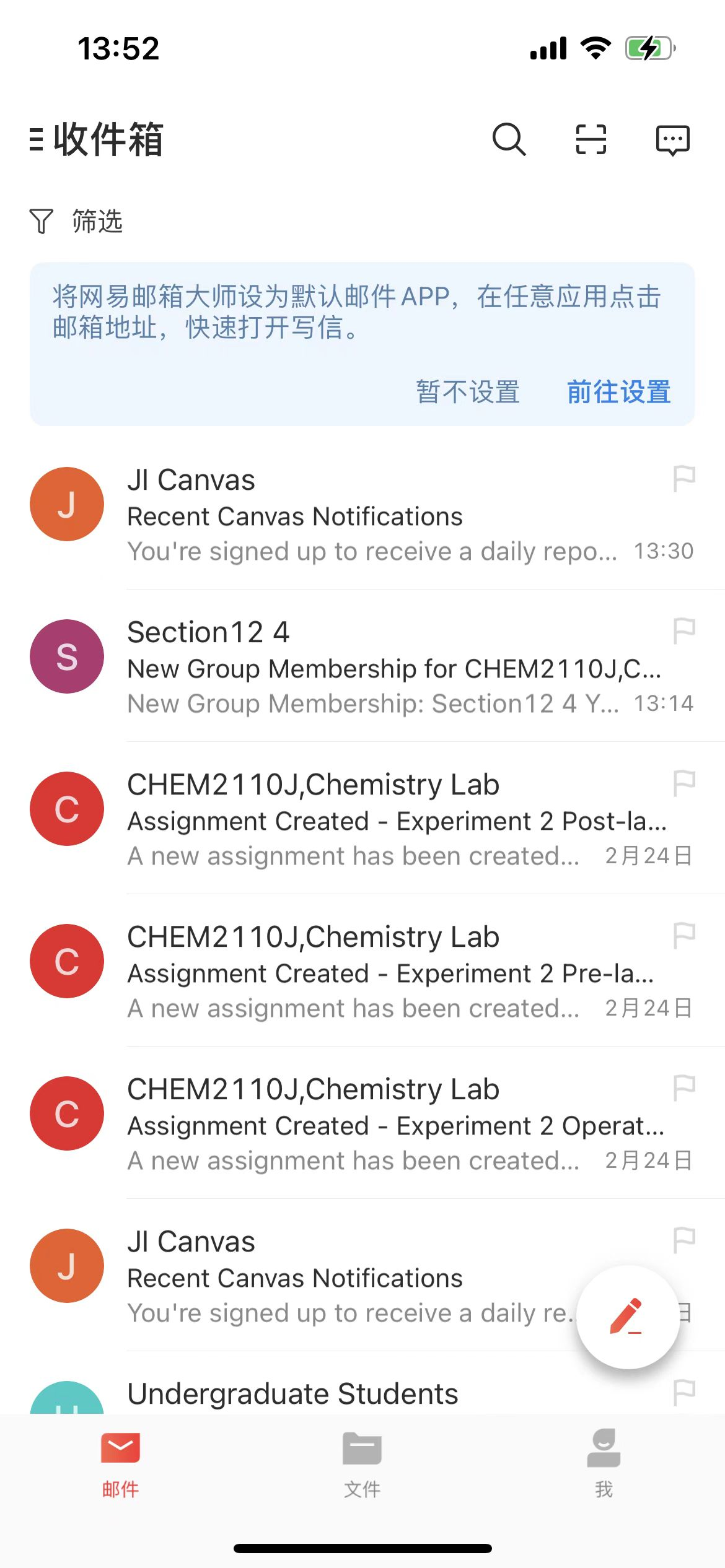This screenshot has width=725, height=1568.
Task: Dismiss banner with 暂不设置
Action: [x=468, y=392]
